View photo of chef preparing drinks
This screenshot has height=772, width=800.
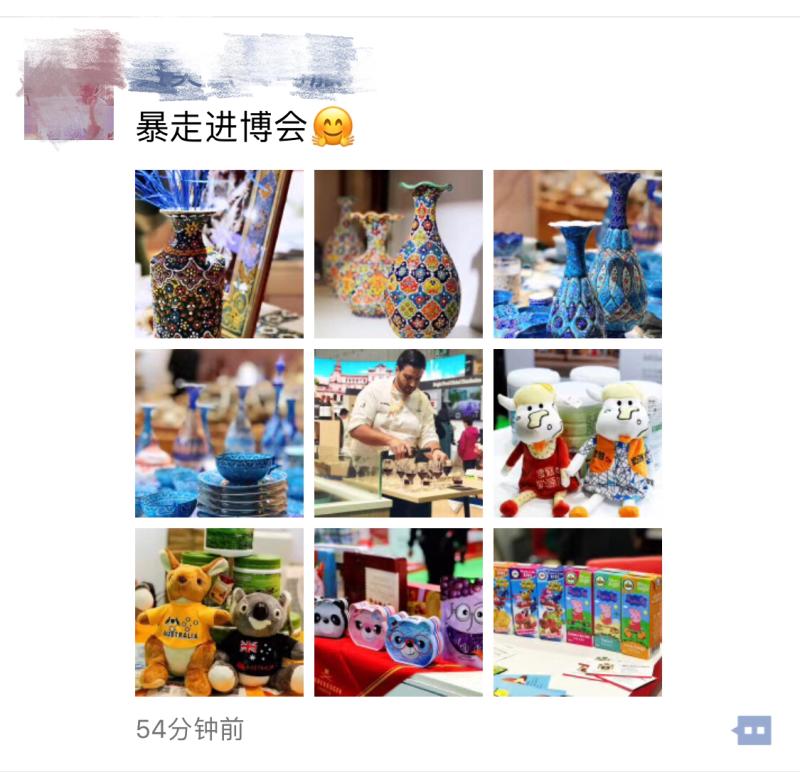click(x=398, y=433)
